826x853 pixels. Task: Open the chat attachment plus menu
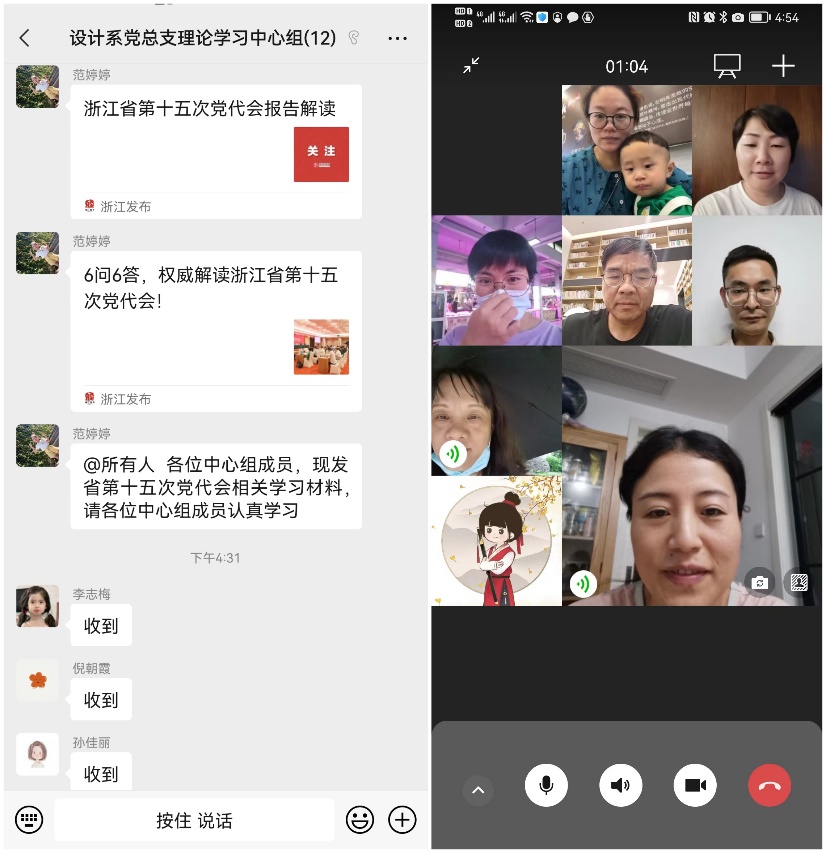402,820
